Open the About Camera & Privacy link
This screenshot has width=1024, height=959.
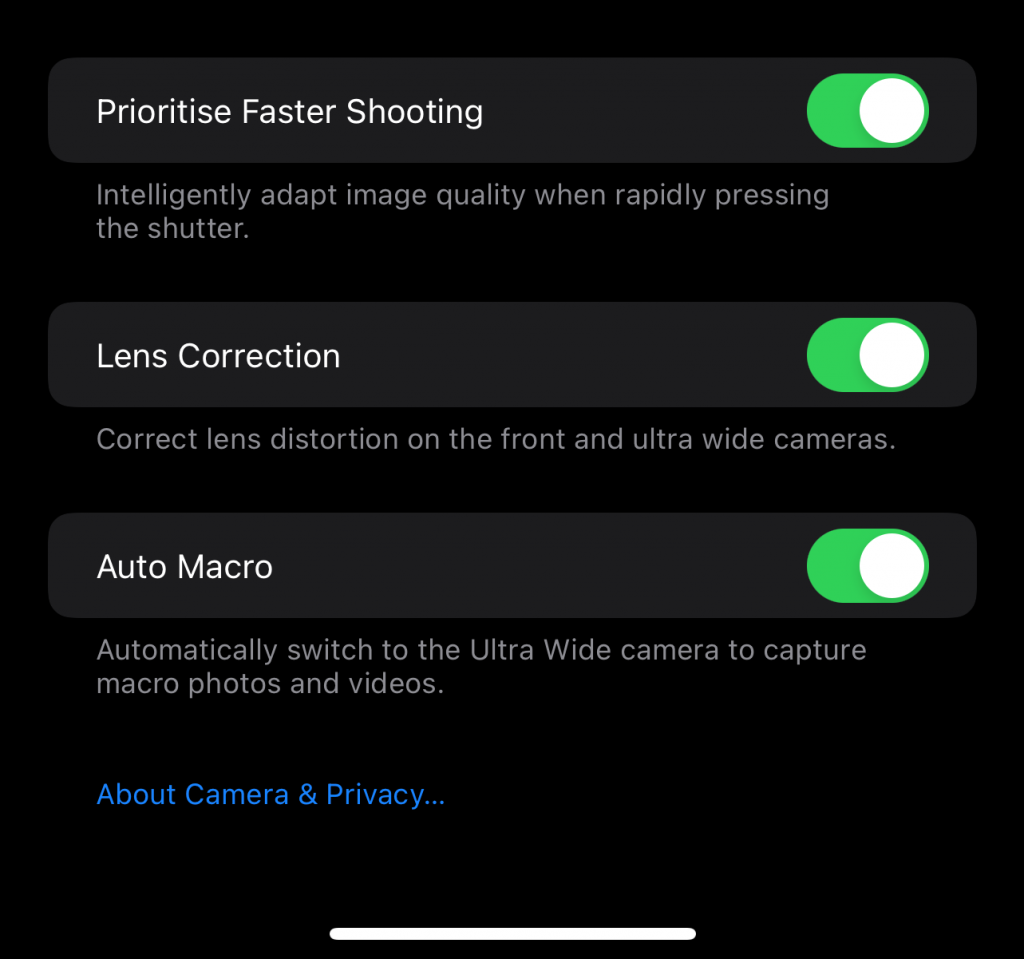point(270,794)
